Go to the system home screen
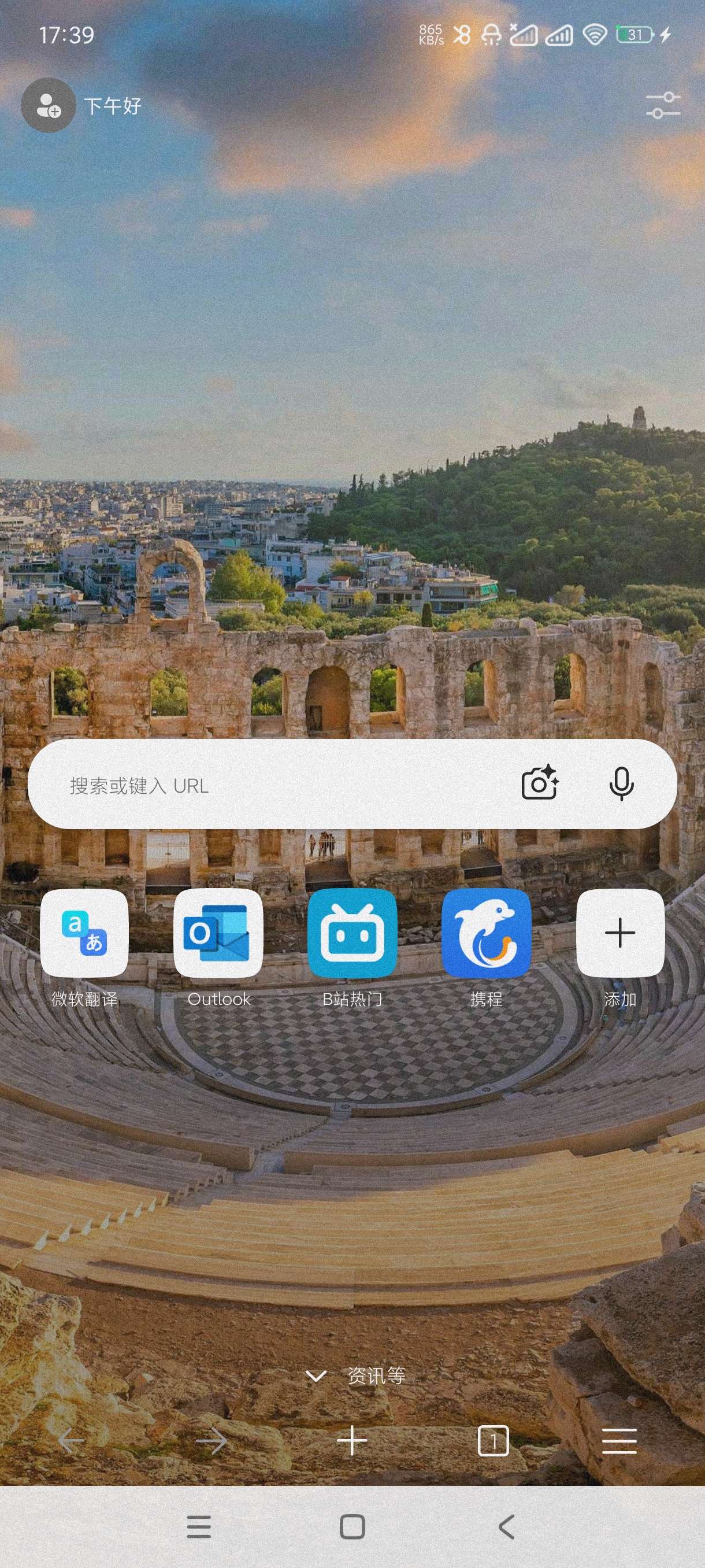The image size is (705, 1568). (352, 1526)
